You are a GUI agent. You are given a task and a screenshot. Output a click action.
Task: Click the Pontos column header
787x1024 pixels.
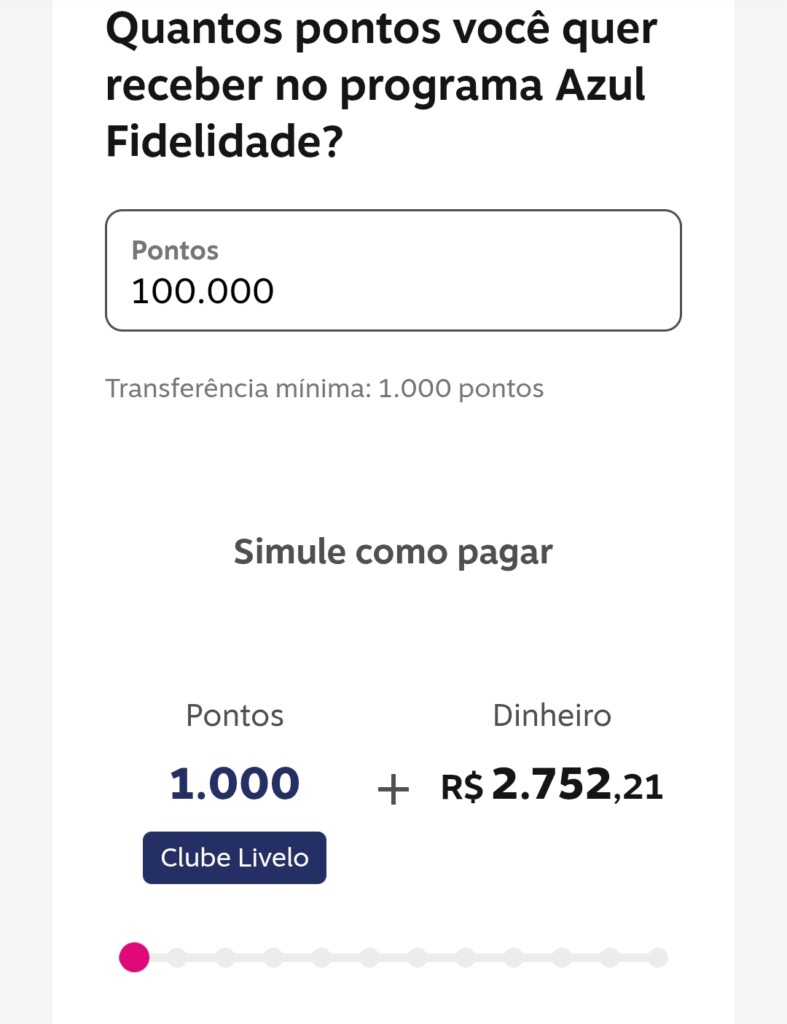(234, 715)
